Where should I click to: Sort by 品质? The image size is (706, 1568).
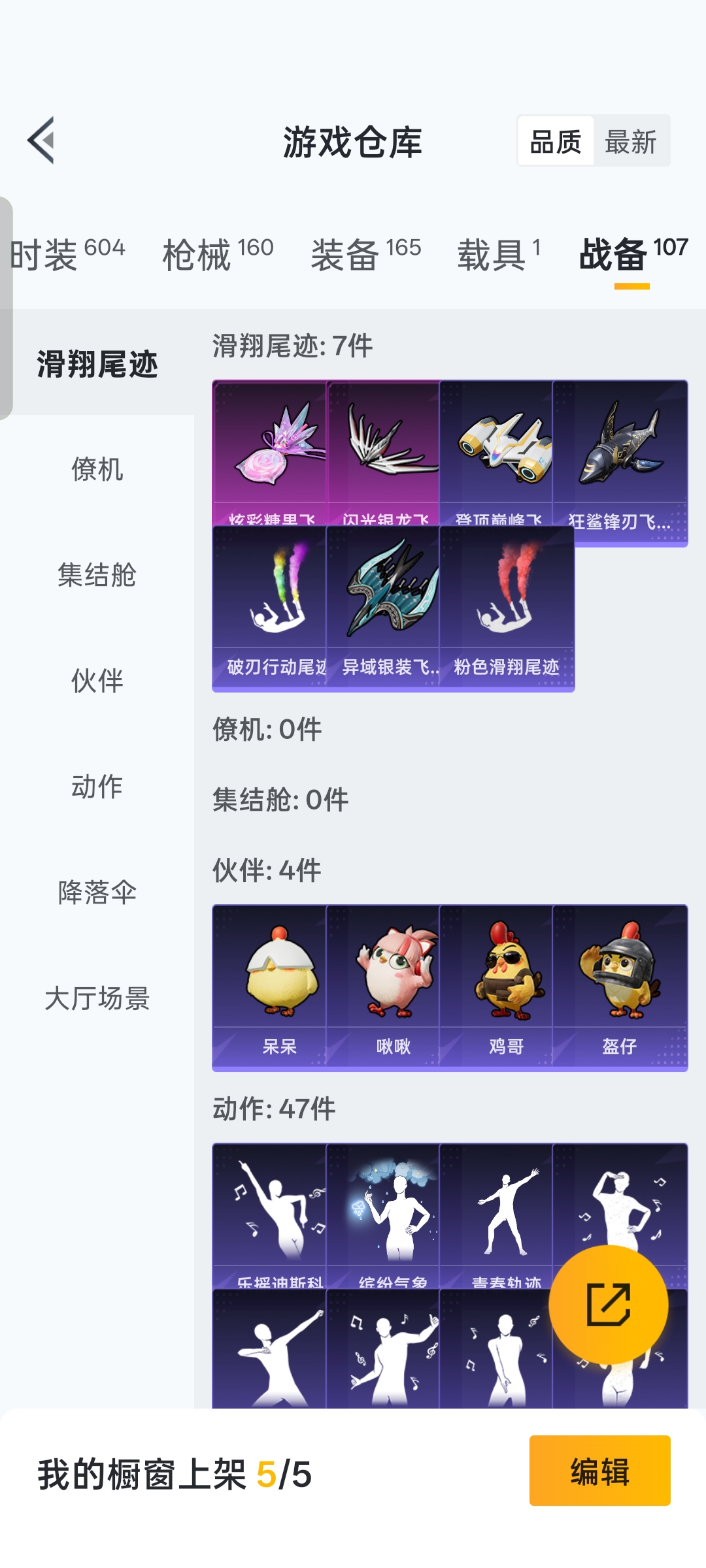556,142
